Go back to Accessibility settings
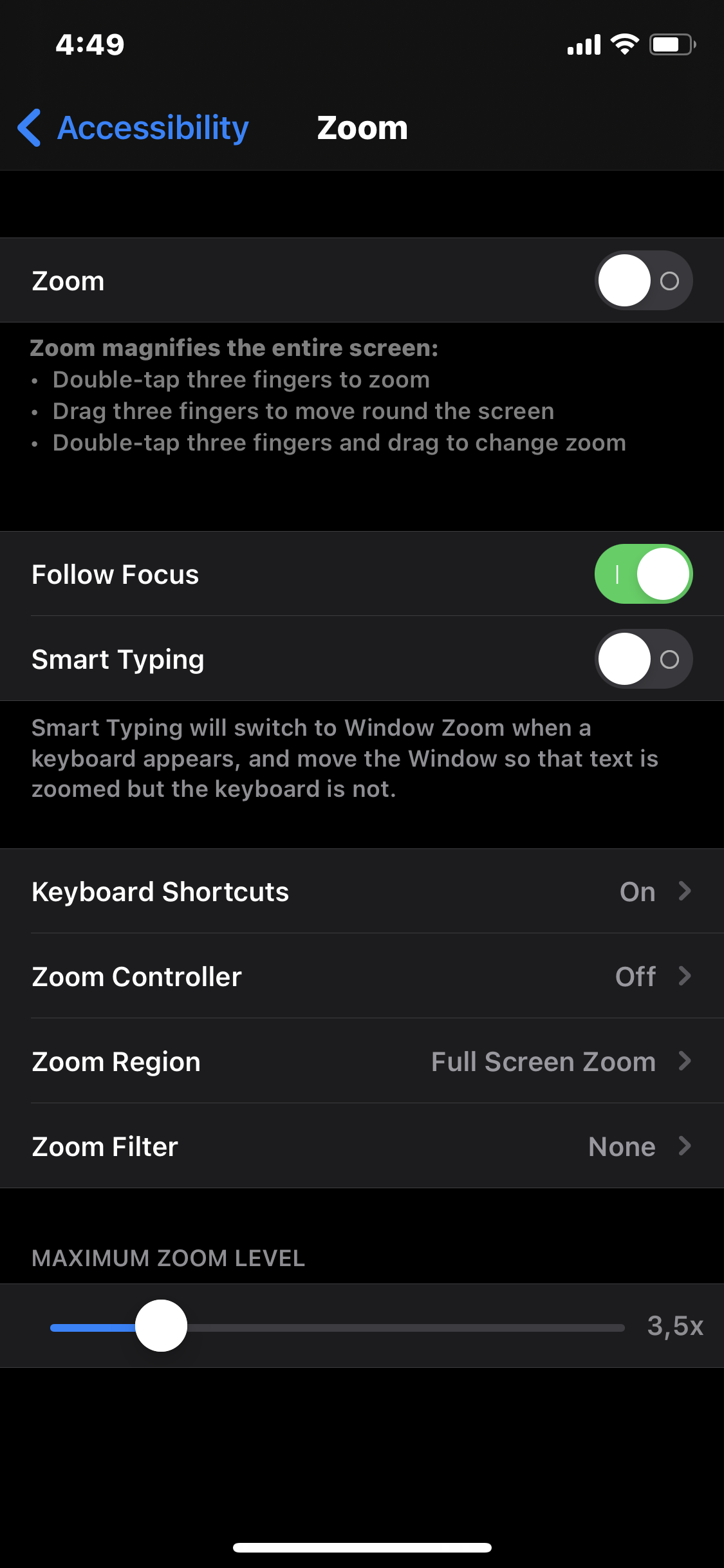Screen dimensions: 724x1568 tap(133, 127)
